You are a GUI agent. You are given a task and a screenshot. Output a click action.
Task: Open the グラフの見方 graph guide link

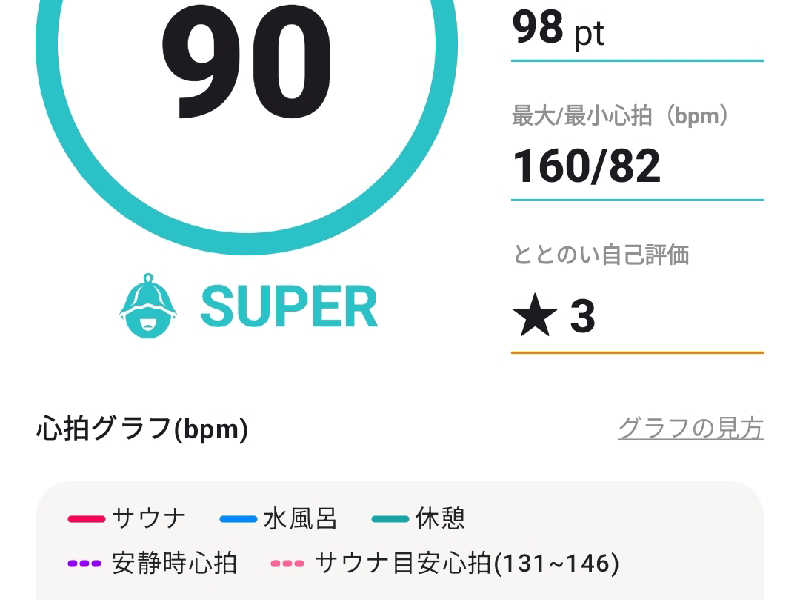click(x=690, y=429)
